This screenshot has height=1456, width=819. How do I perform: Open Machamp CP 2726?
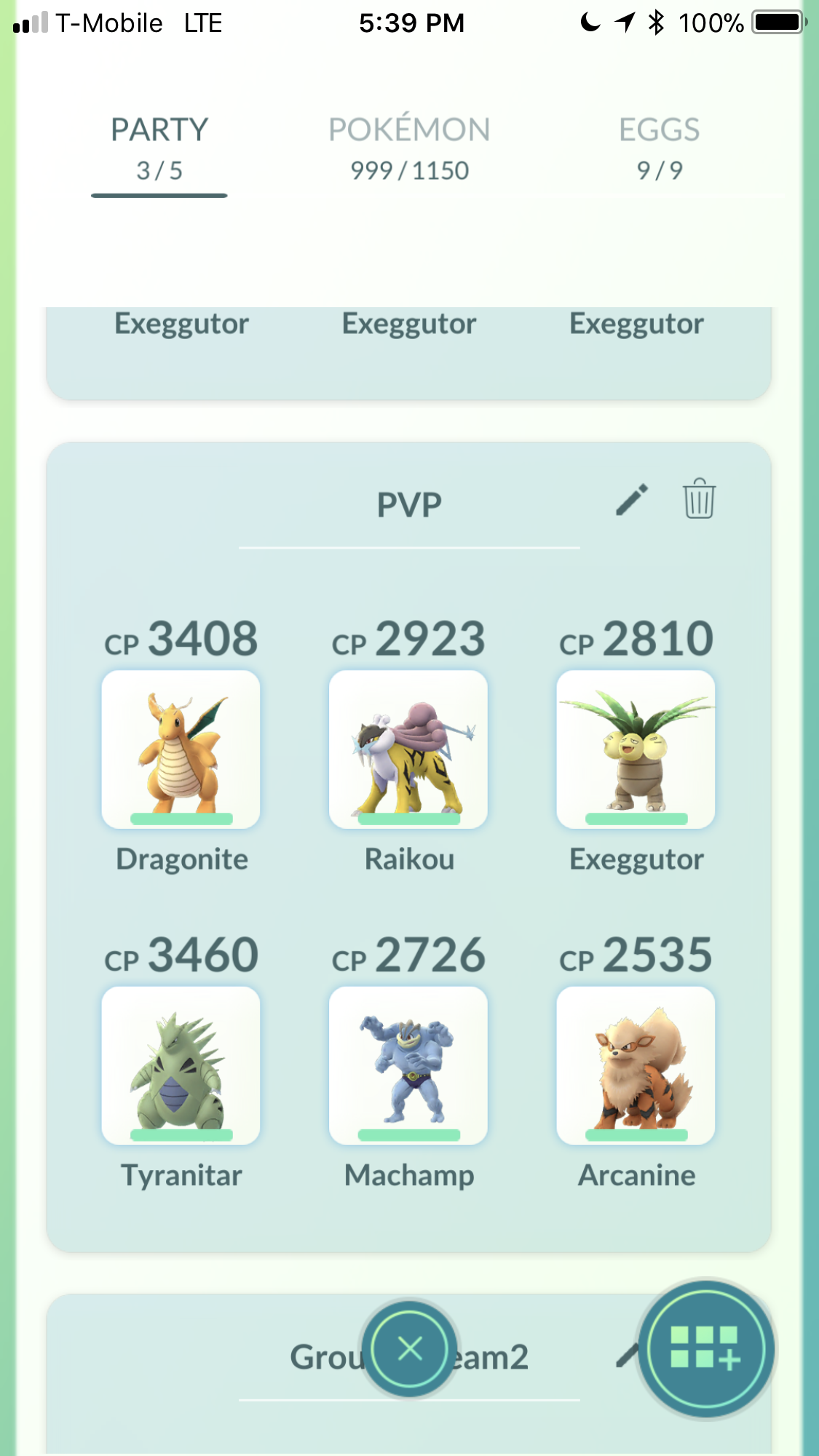[x=408, y=1066]
